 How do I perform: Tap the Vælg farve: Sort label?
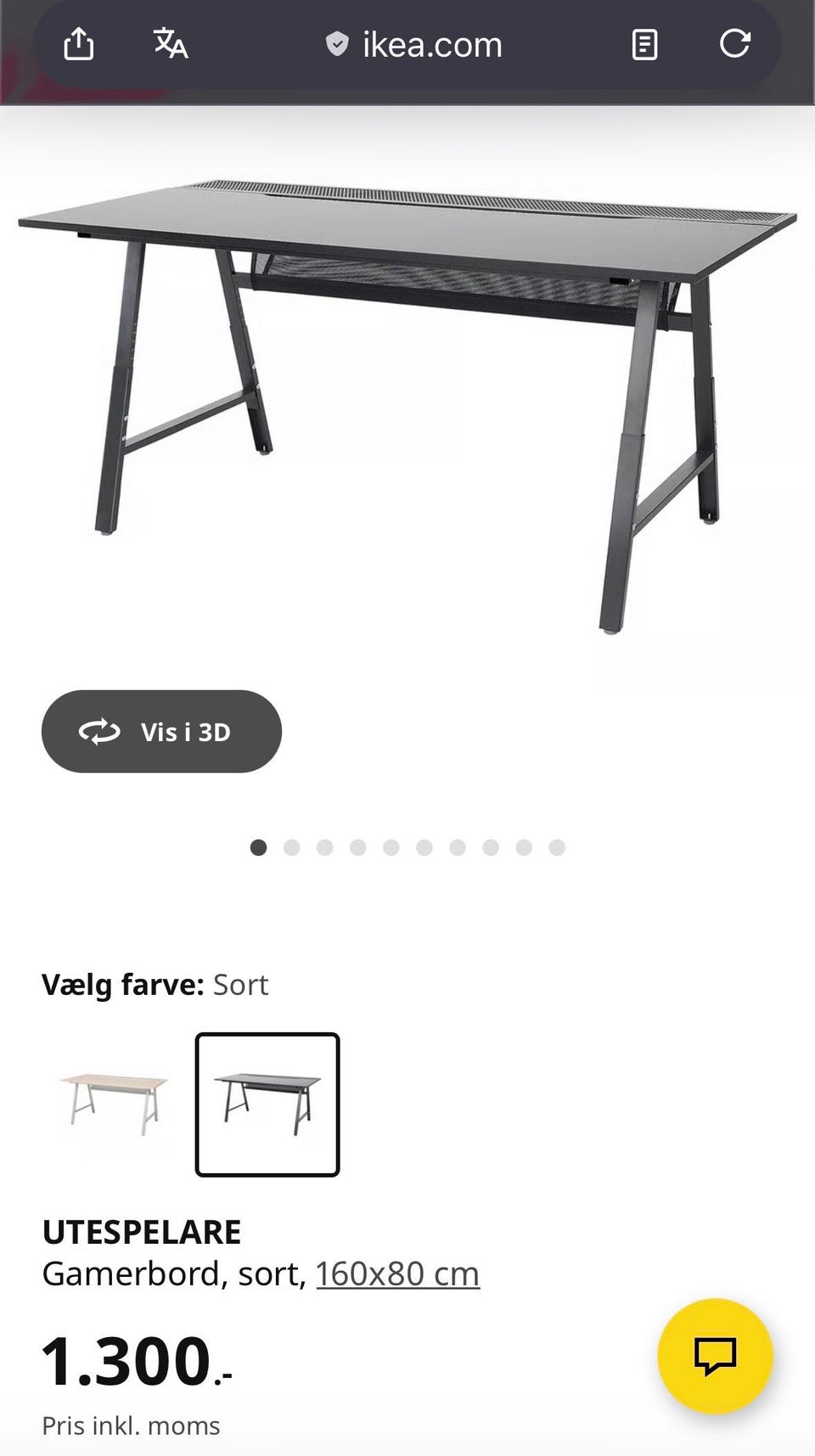click(155, 985)
